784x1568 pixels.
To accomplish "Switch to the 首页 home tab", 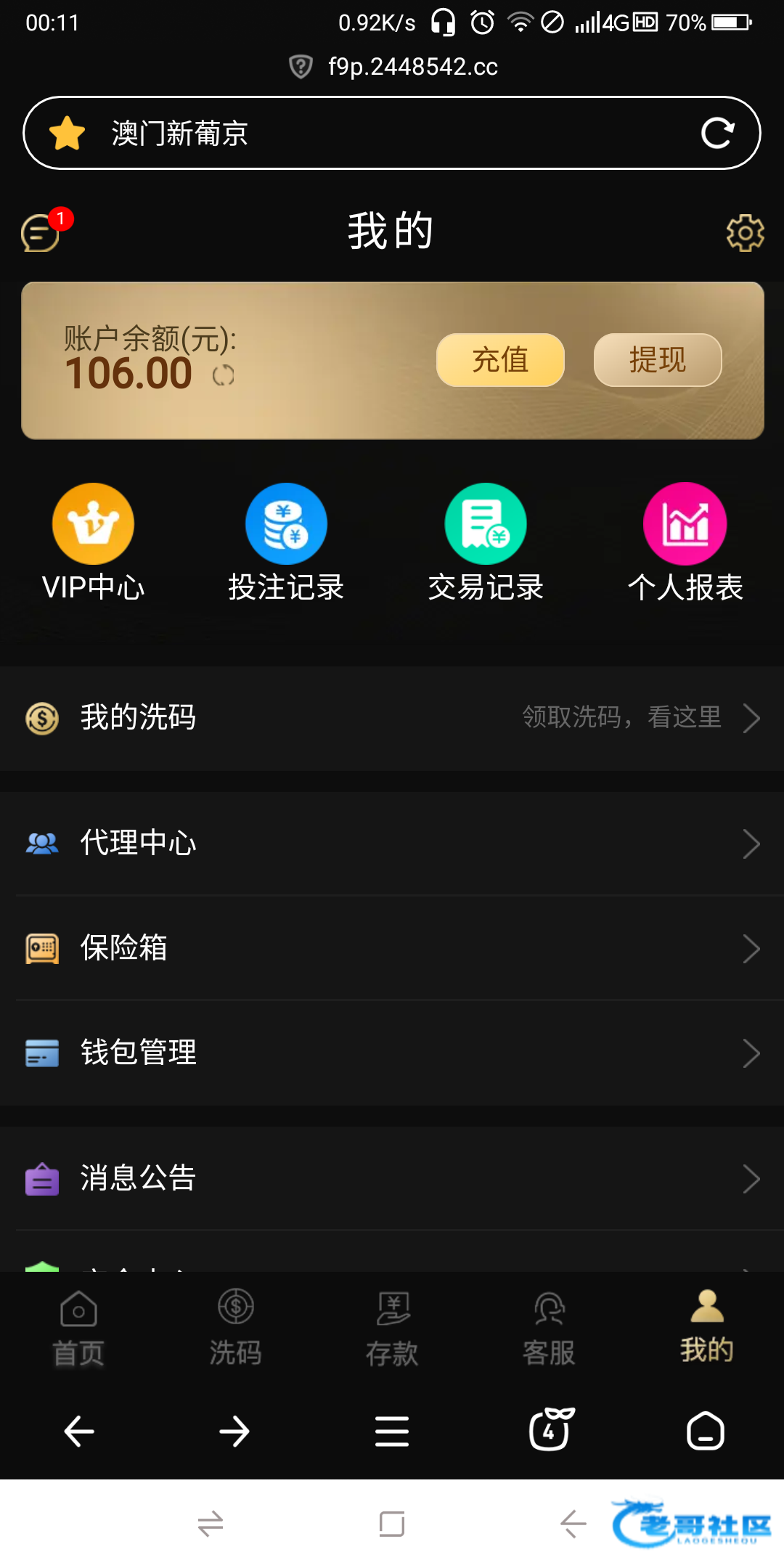I will 78,1328.
